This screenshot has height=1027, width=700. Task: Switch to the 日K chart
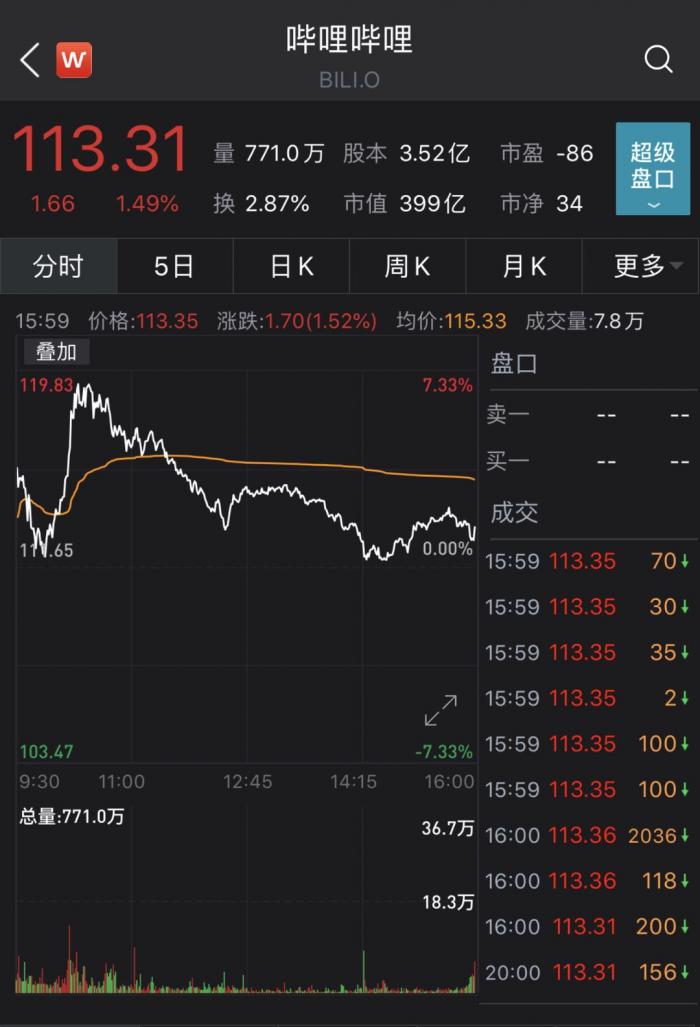pos(291,266)
